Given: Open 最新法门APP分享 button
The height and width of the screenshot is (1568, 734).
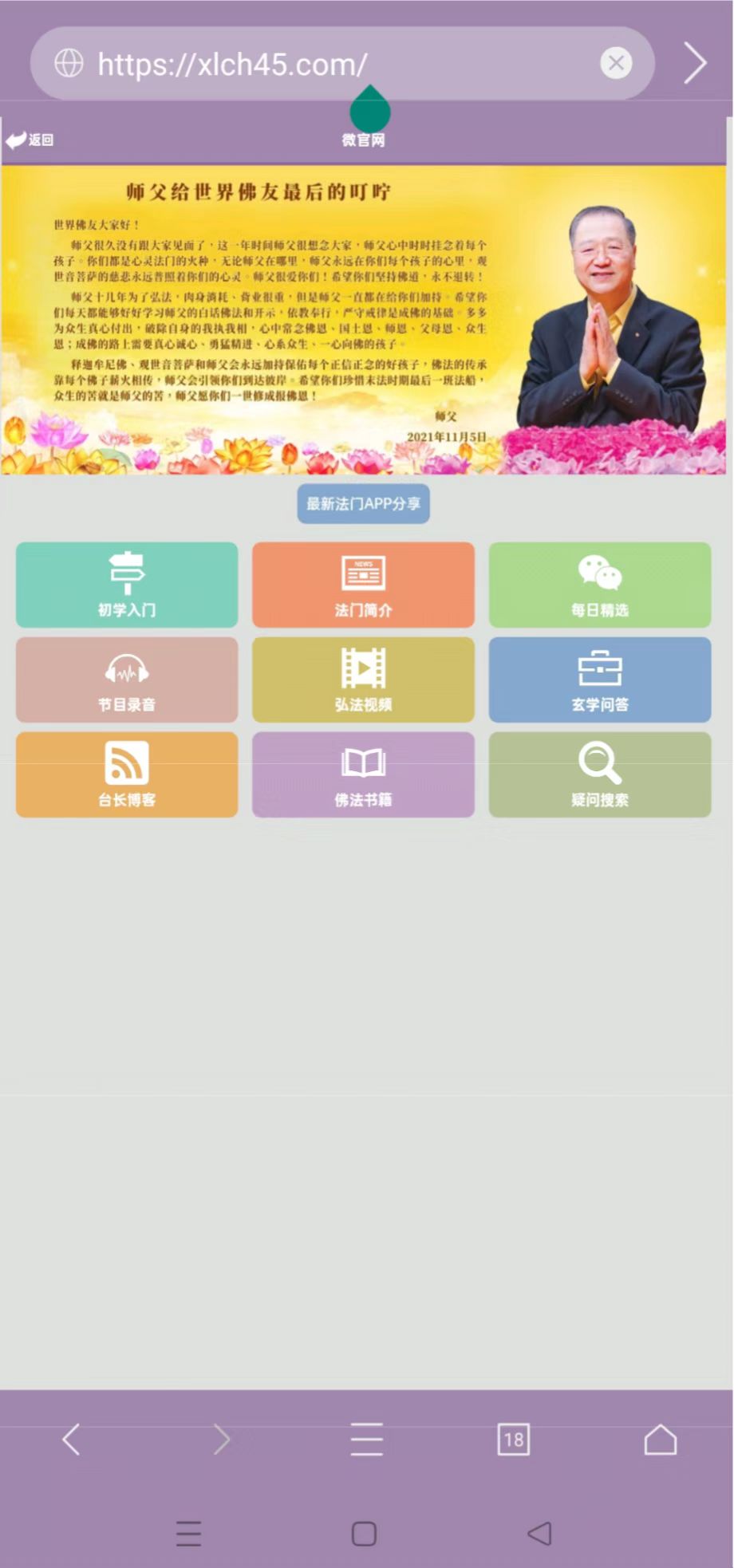Looking at the screenshot, I should pos(363,504).
